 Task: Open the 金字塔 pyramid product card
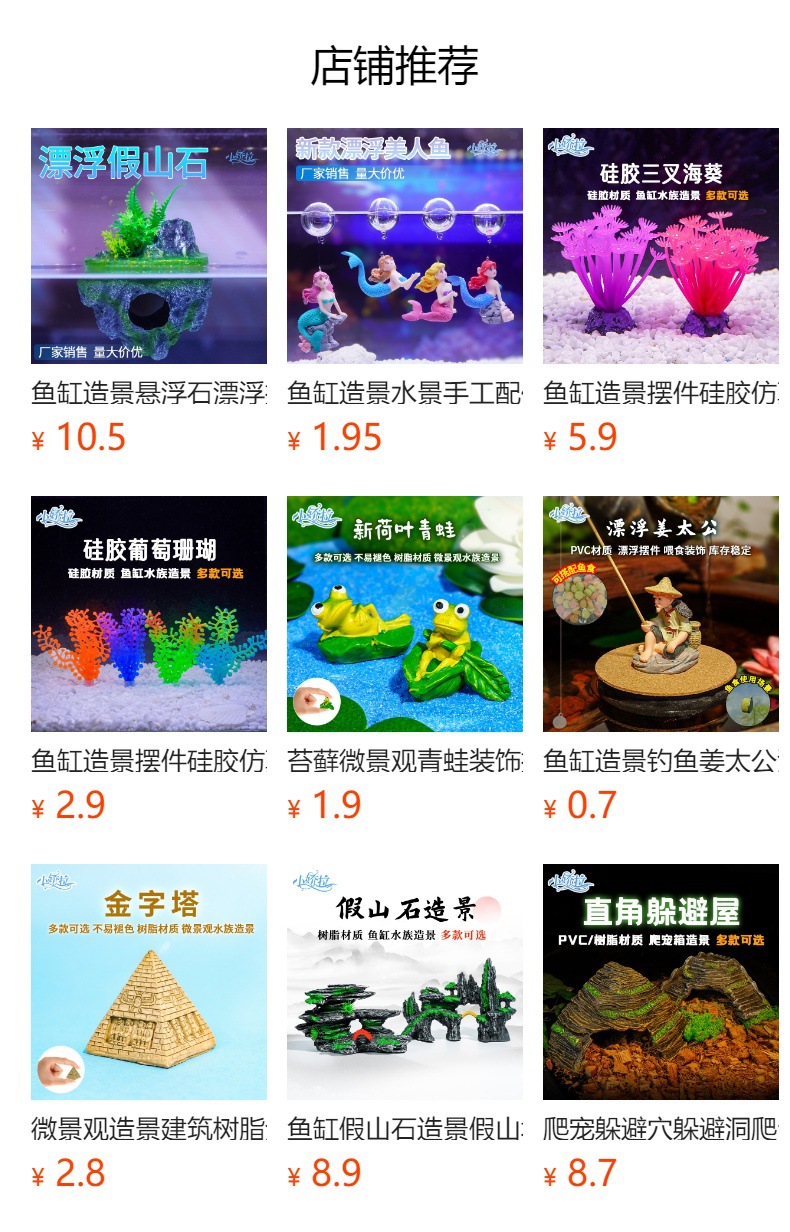(149, 982)
